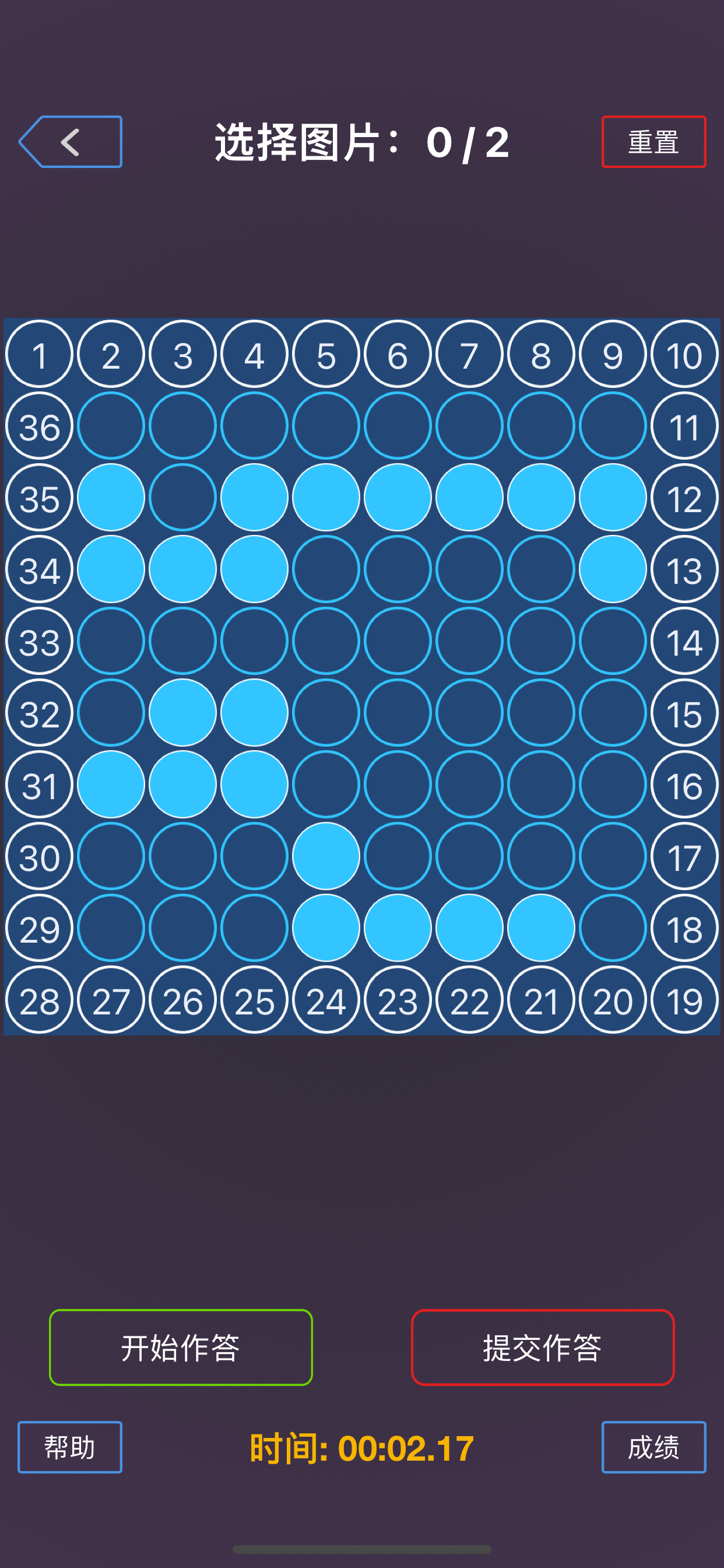
Task: Select numbered circle 33
Action: pyautogui.click(x=40, y=641)
